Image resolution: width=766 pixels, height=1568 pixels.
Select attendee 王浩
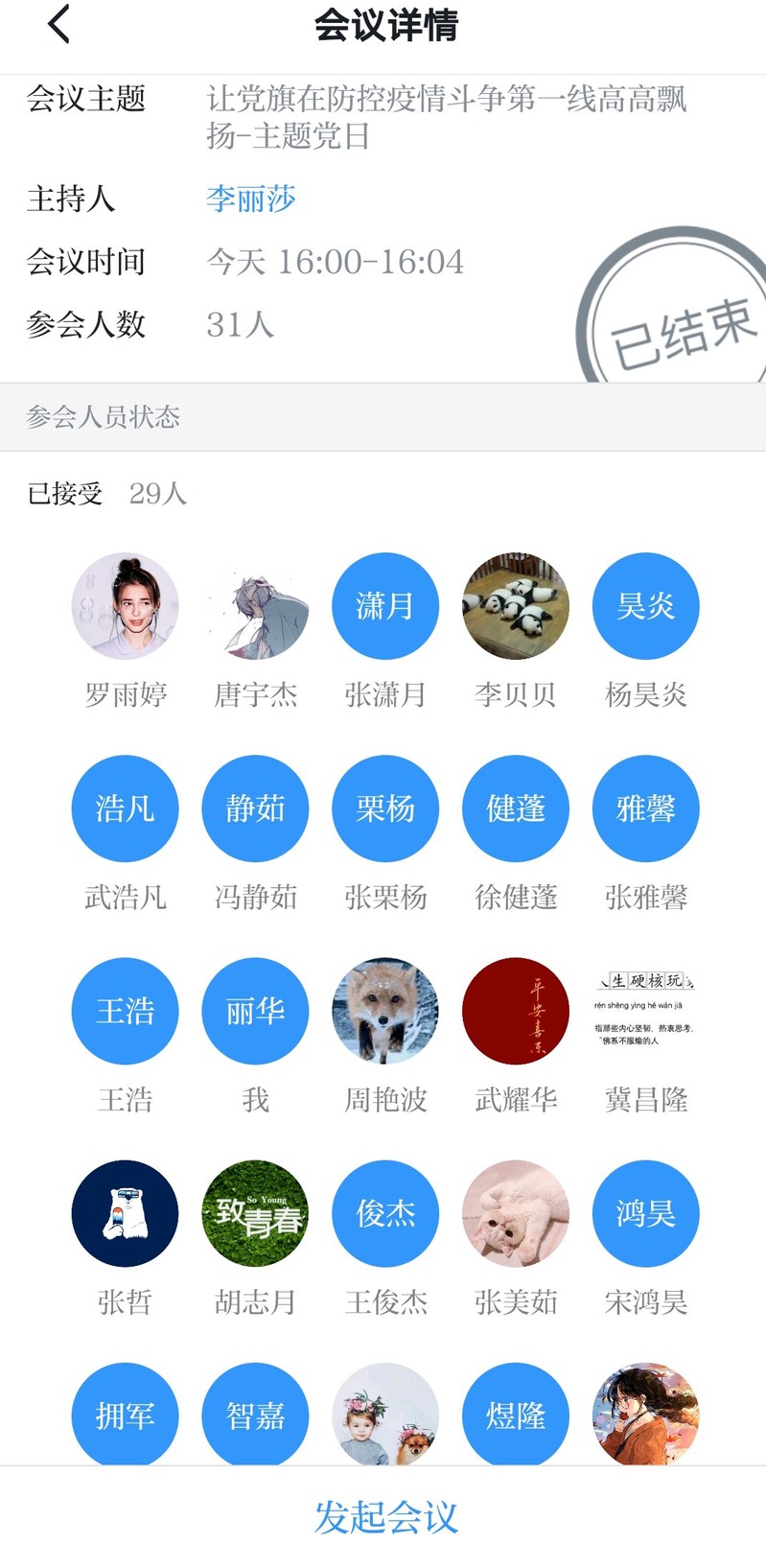pos(125,1011)
